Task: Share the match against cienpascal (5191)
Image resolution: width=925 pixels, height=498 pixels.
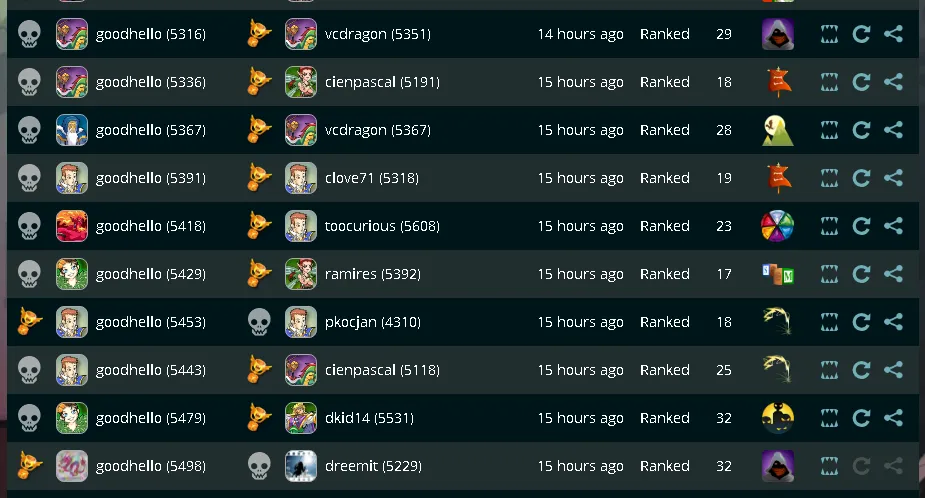Action: [x=894, y=82]
